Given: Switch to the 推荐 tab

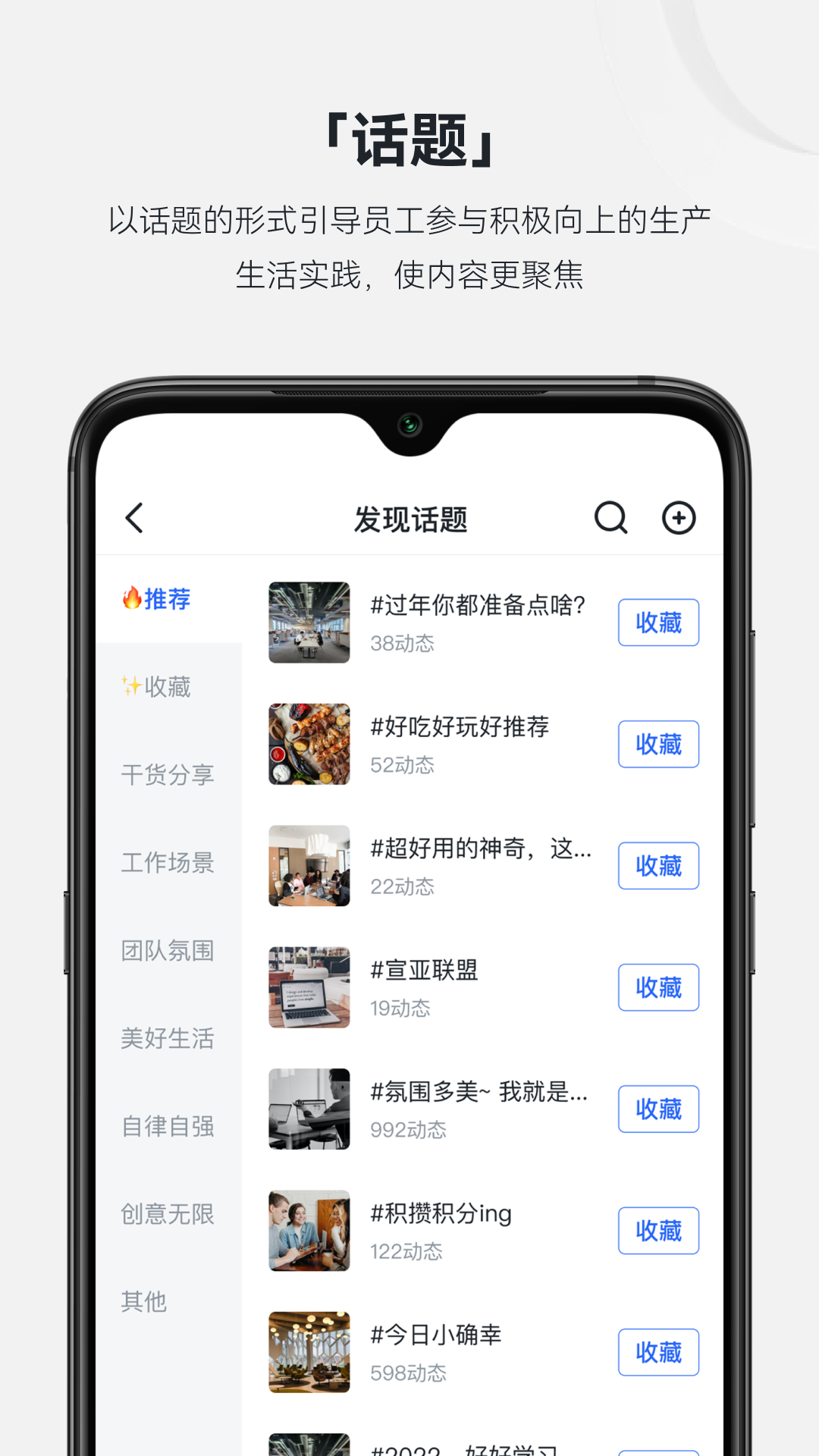Looking at the screenshot, I should tap(166, 599).
